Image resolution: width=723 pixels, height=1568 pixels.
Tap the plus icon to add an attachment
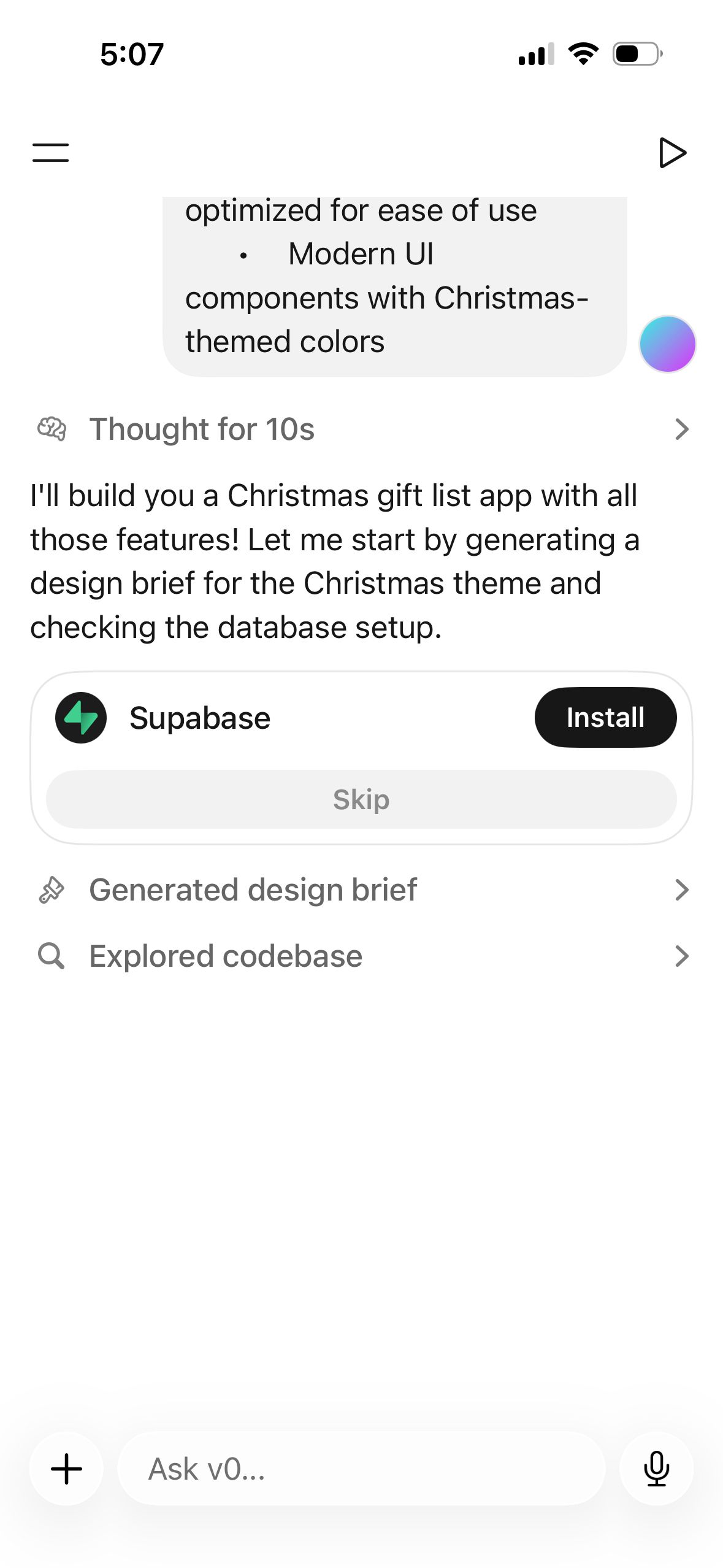66,1468
